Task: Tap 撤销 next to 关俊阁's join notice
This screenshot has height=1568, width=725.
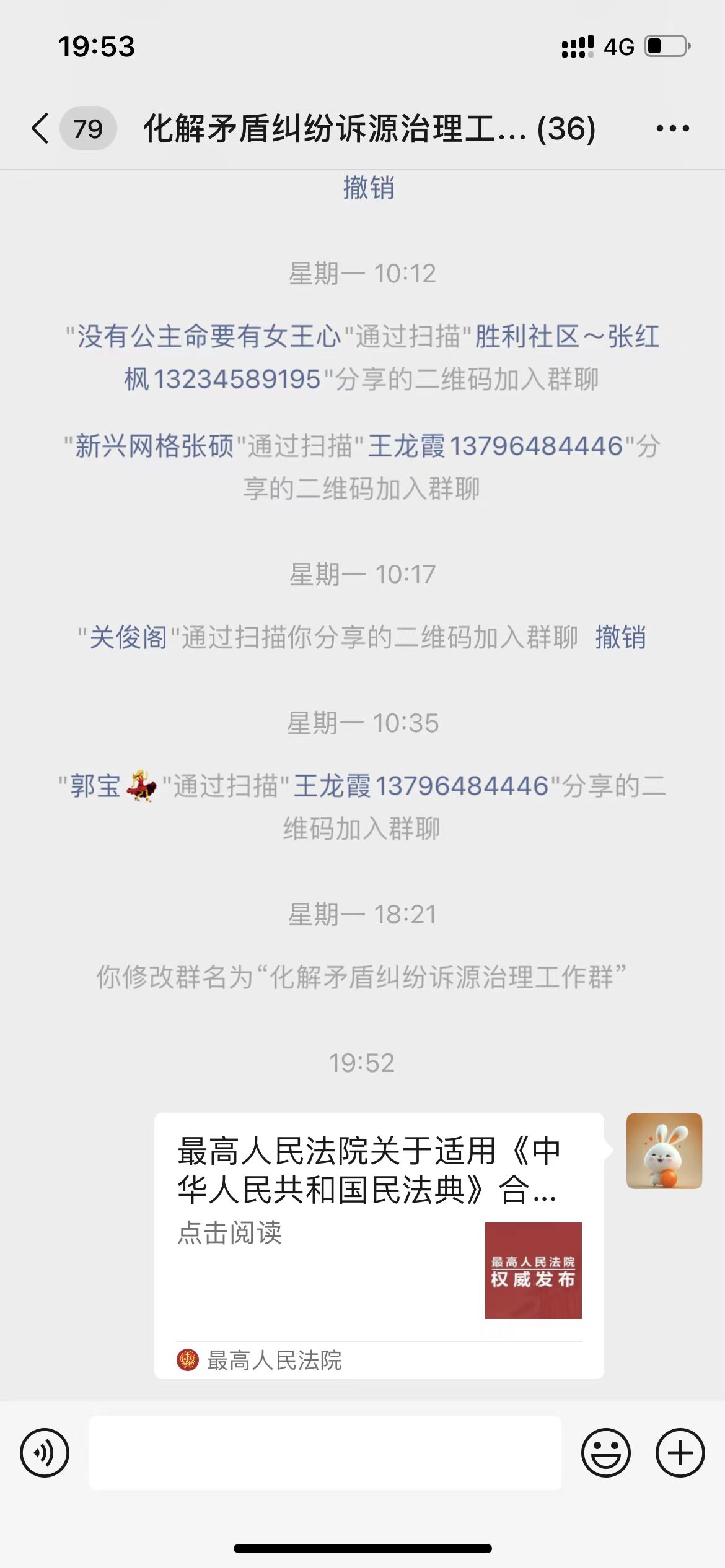Action: click(x=620, y=637)
